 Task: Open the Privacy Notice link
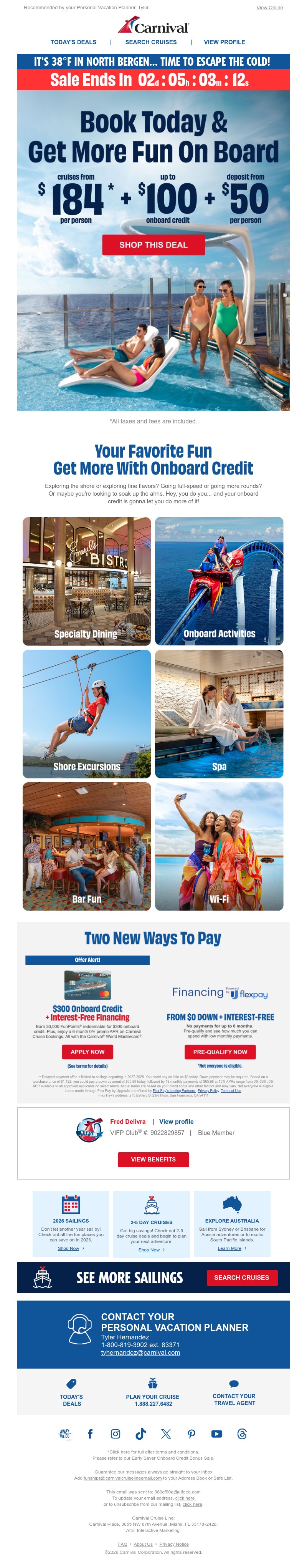click(x=174, y=1544)
